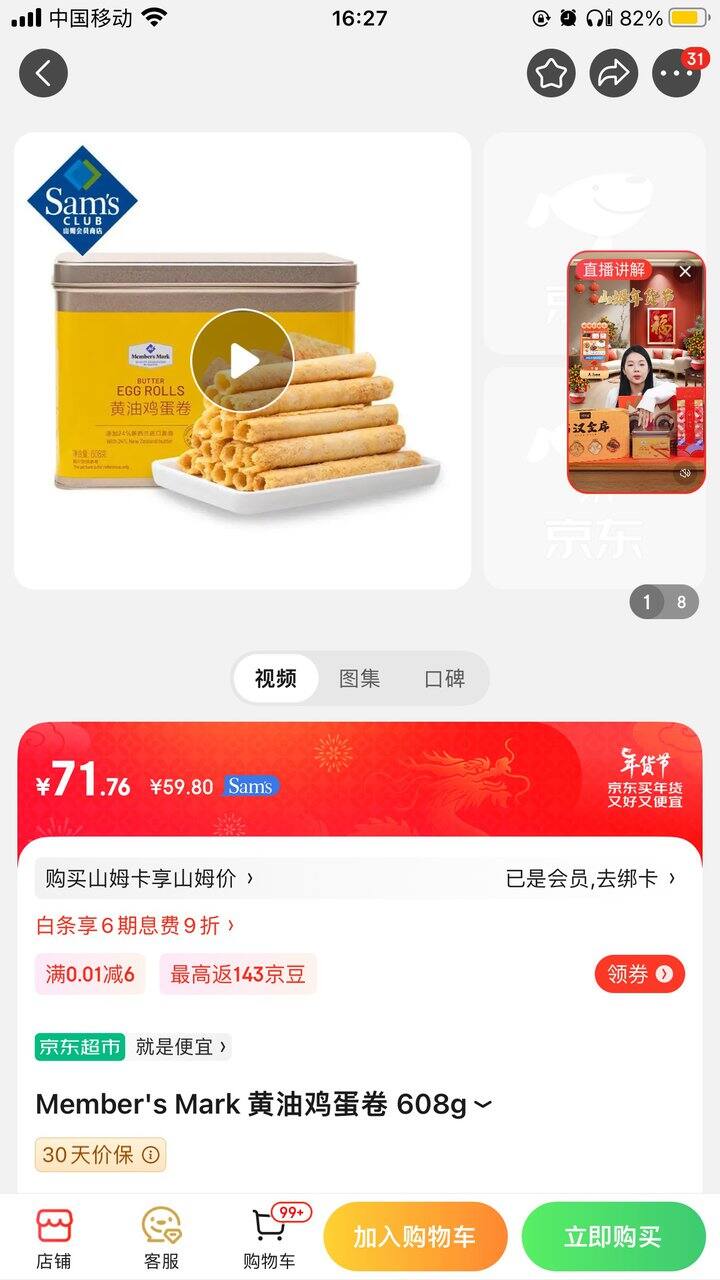720x1280 pixels.
Task: Tap 已是会员,去绑卡 to bind card
Action: click(x=590, y=879)
